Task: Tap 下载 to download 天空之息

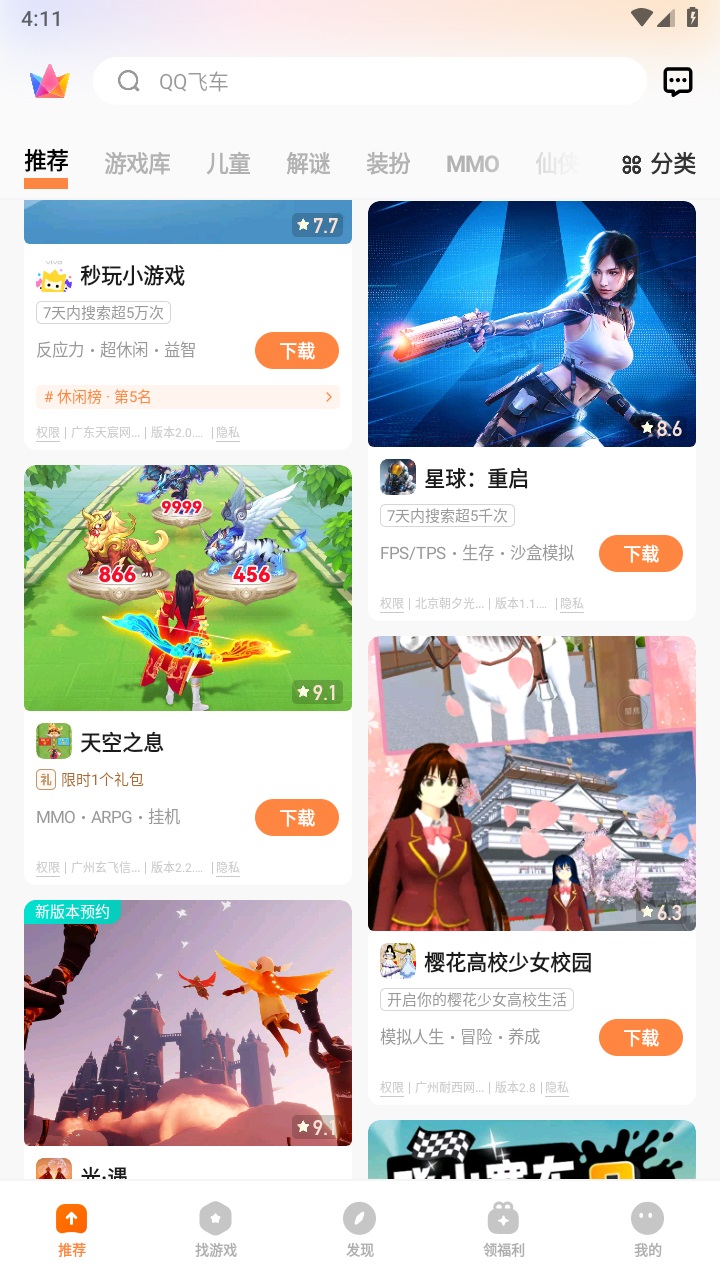Action: click(296, 817)
